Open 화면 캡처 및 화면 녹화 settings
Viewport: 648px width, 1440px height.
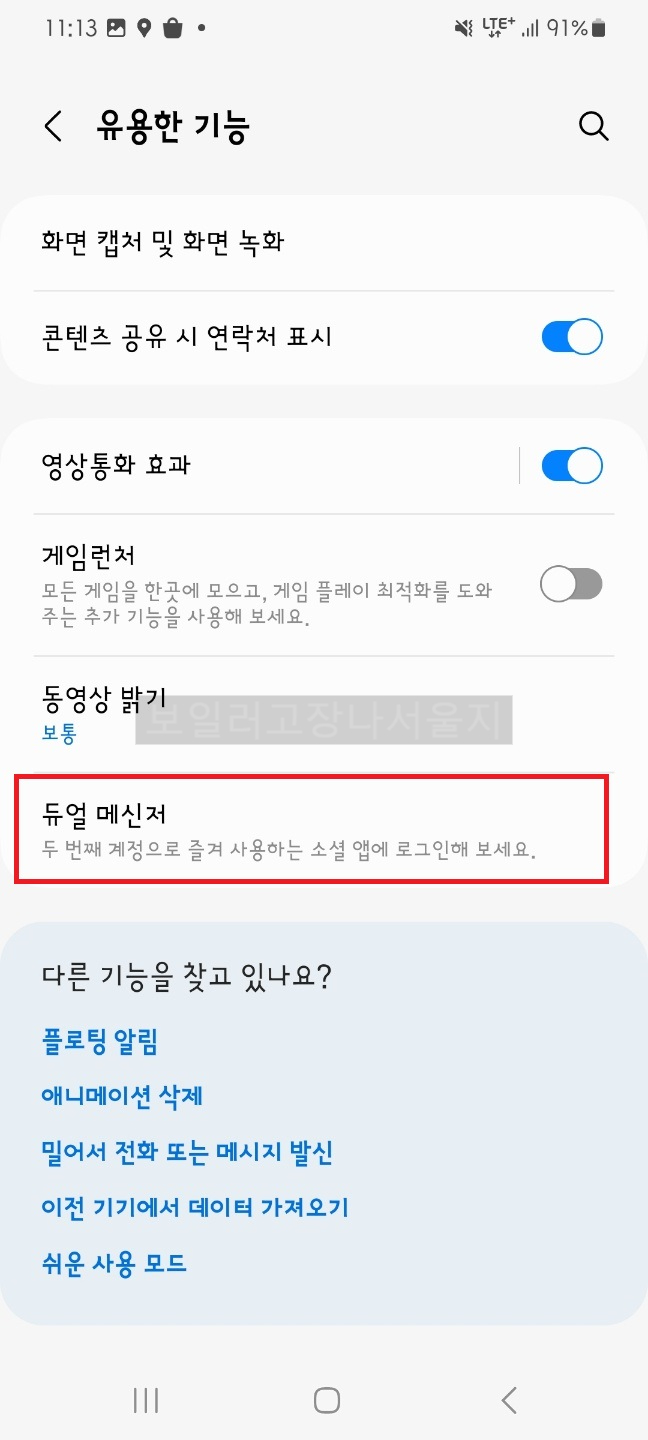324,242
